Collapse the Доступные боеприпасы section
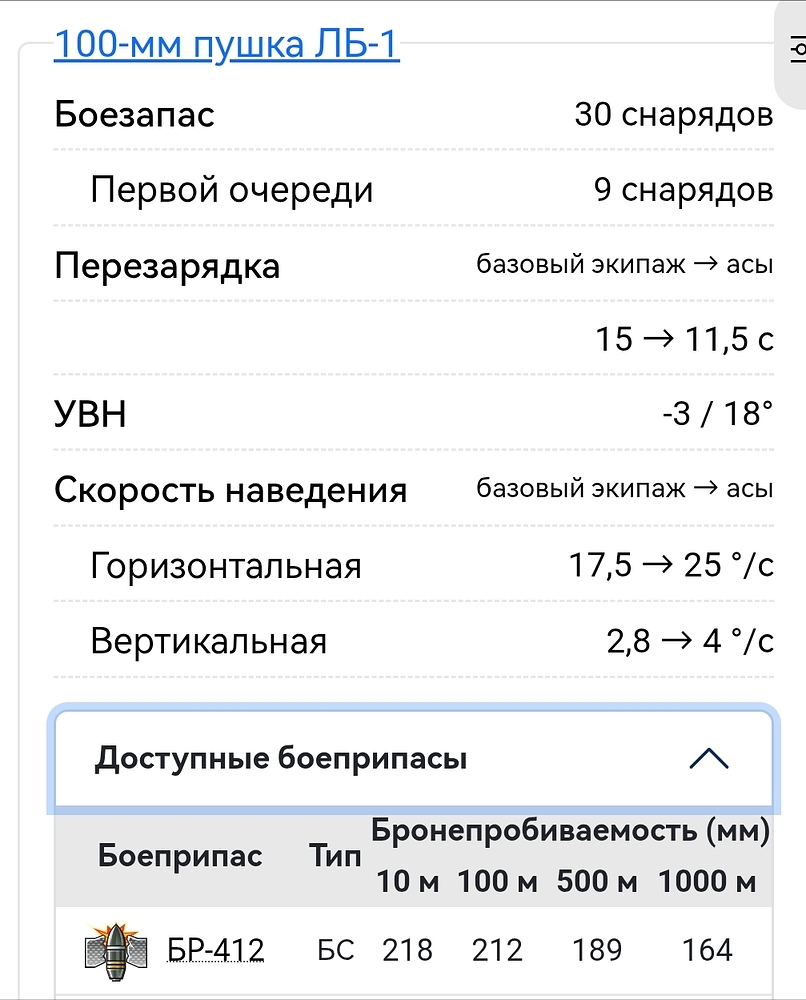Image resolution: width=806 pixels, height=1000 pixels. pyautogui.click(x=709, y=759)
